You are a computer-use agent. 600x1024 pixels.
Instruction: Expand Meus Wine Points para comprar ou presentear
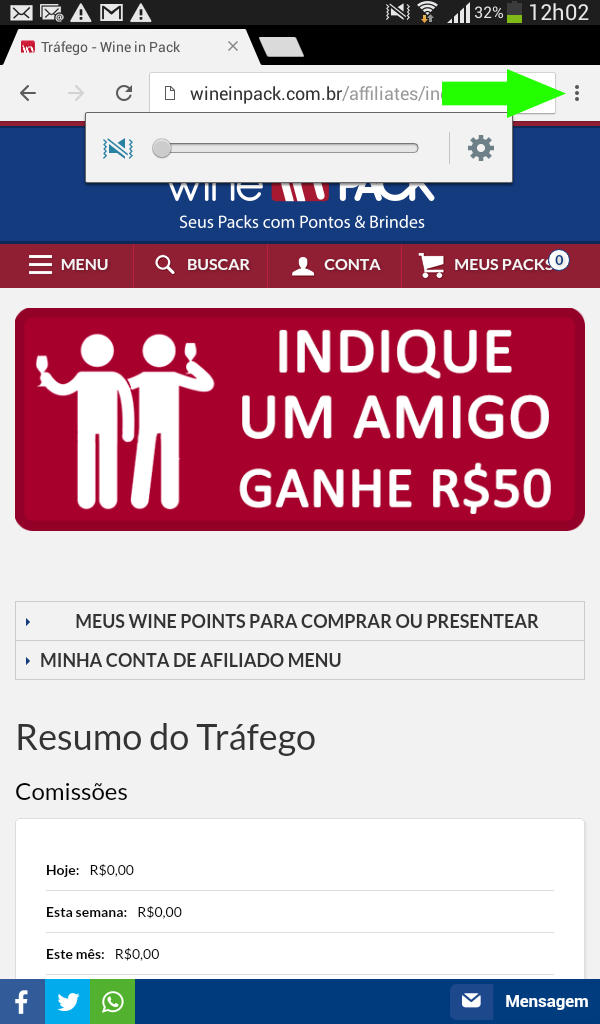(x=300, y=621)
